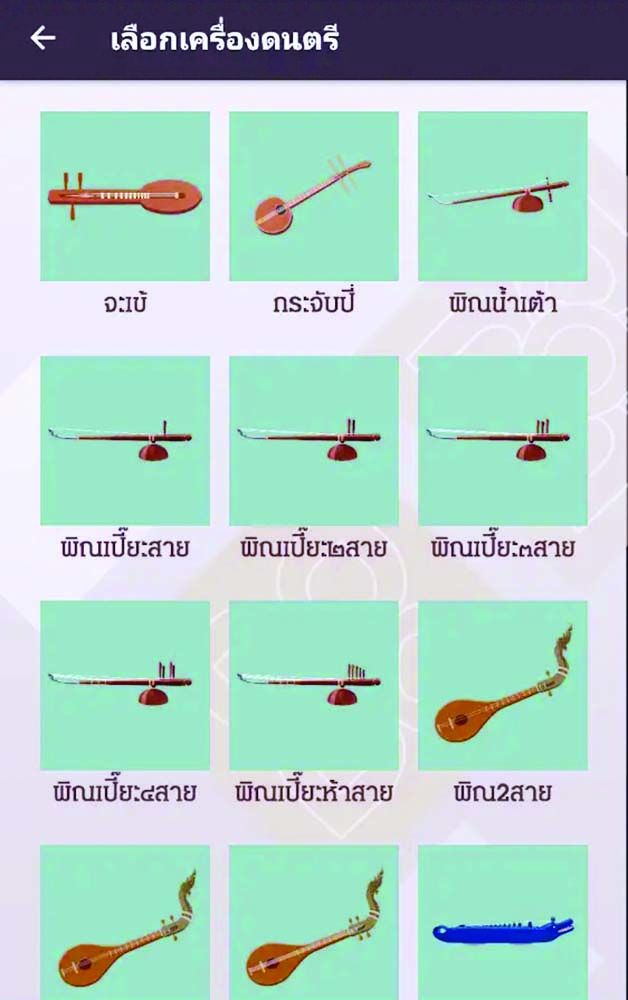628x1000 pixels.
Task: Tap the พิณเปี๊ยะ๔สาย instrument tile
Action: [x=125, y=685]
